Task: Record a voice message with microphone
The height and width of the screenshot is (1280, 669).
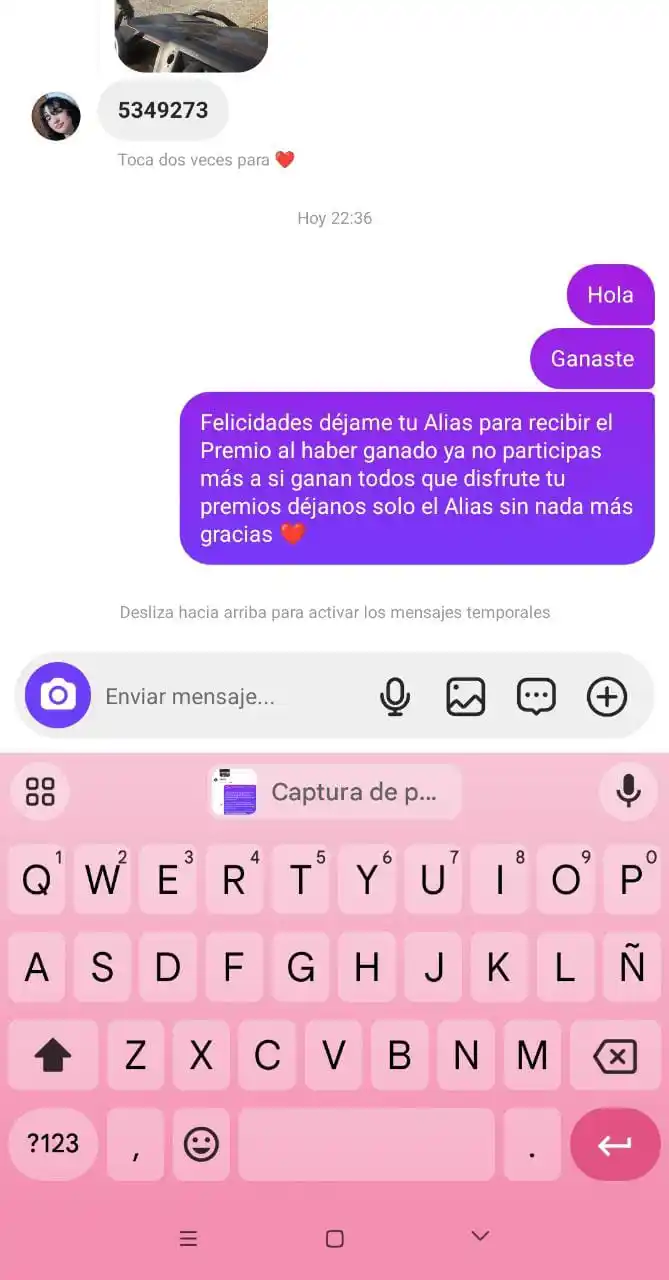Action: (395, 697)
